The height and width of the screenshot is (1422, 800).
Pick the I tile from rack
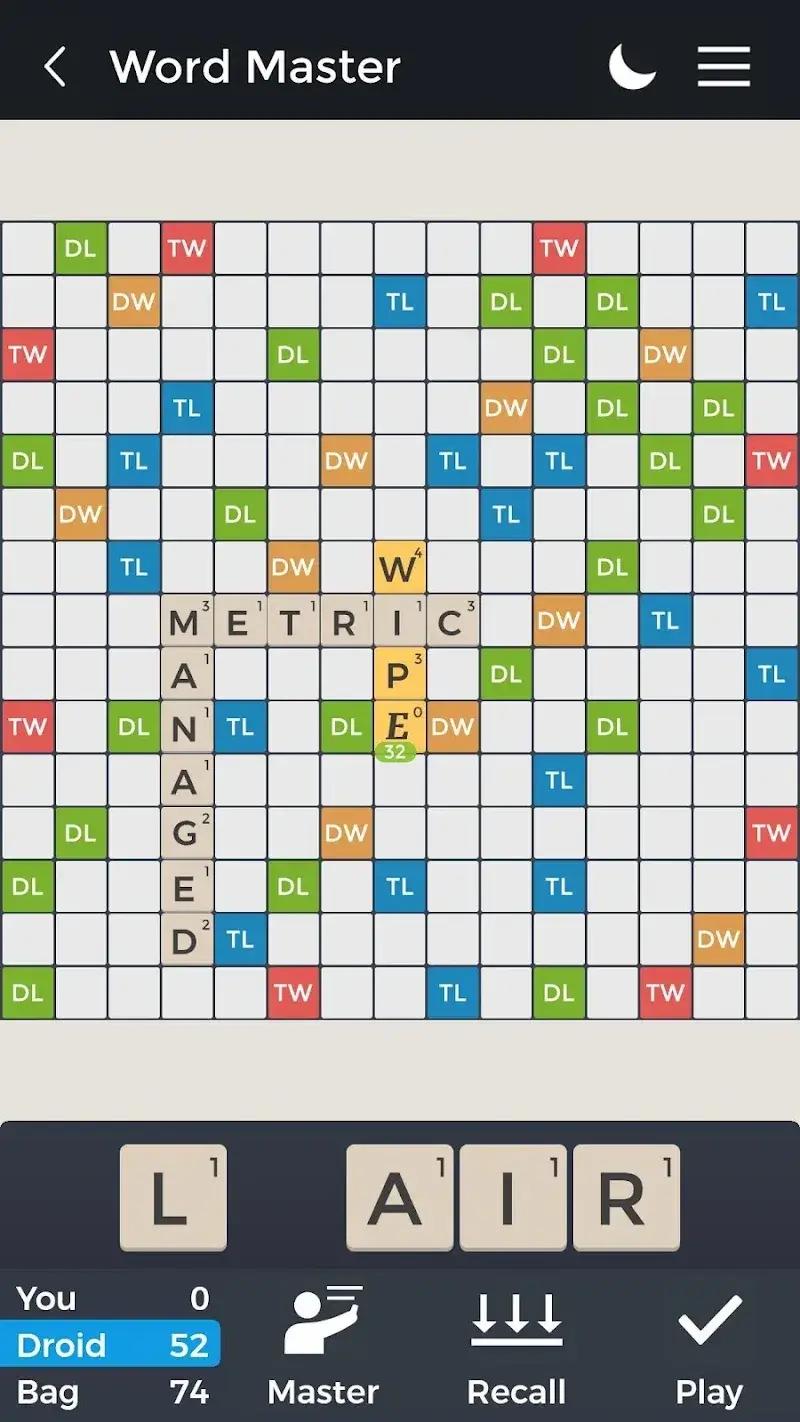pyautogui.click(x=513, y=1197)
